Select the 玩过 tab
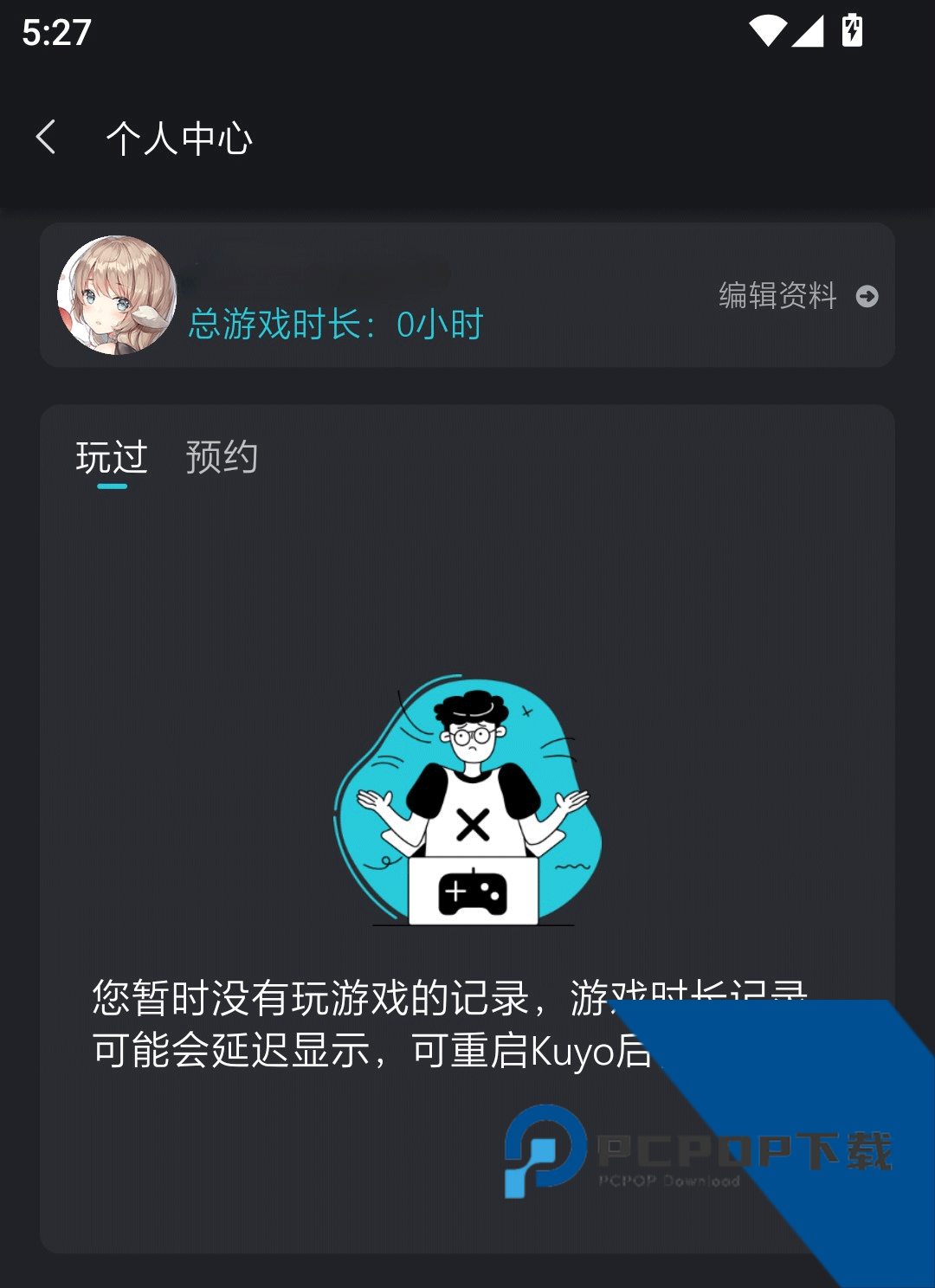935x1288 pixels. coord(112,457)
